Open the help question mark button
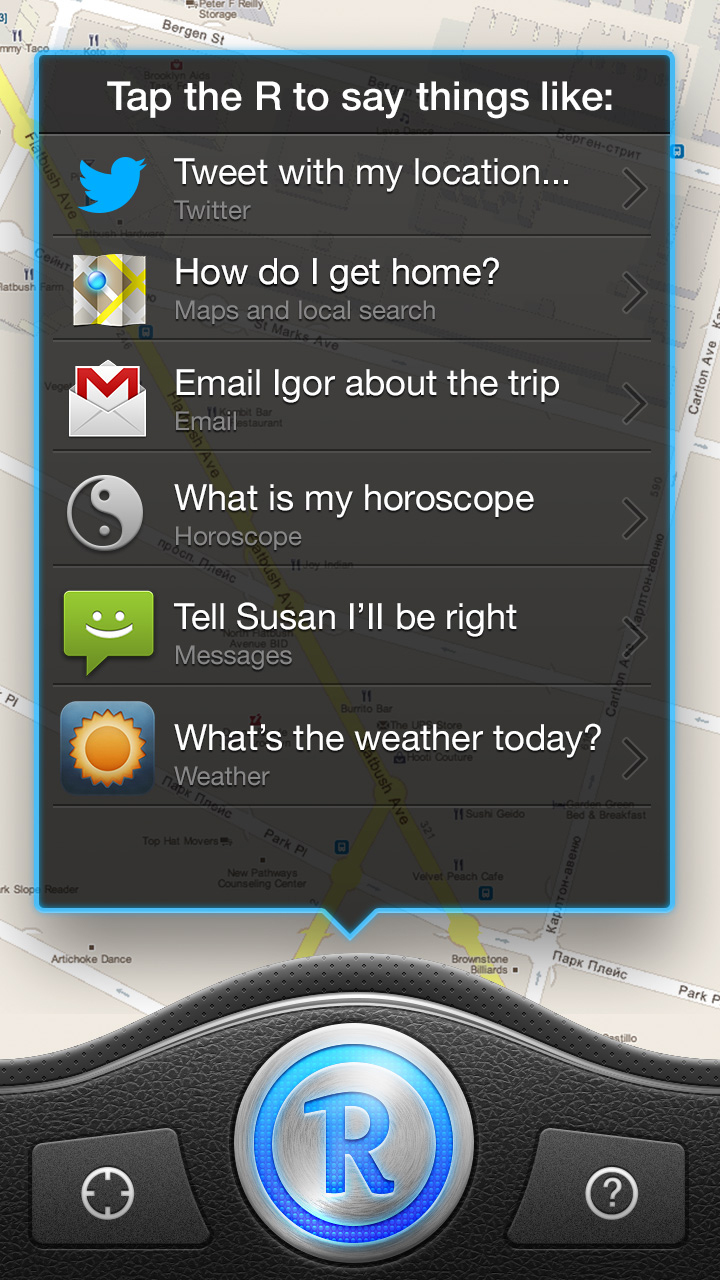This screenshot has height=1280, width=720. pos(611,1192)
